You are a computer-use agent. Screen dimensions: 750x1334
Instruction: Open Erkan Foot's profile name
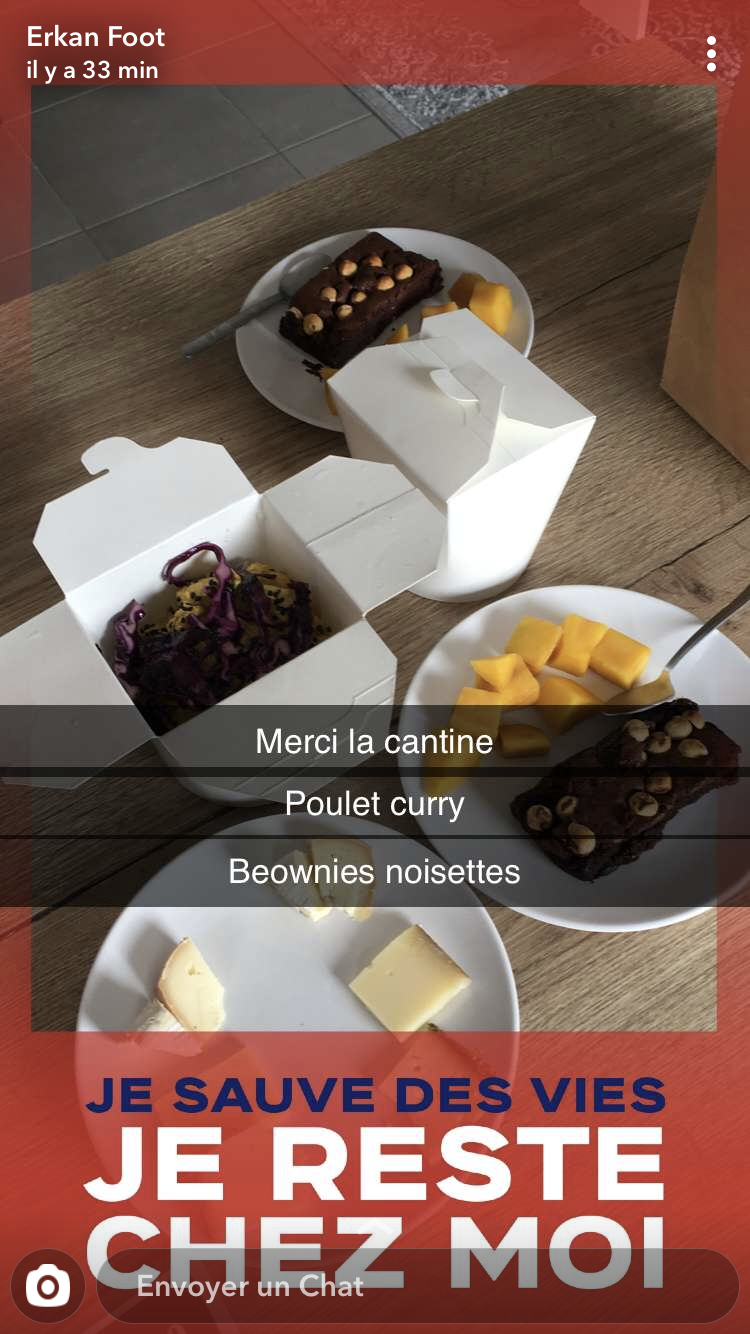click(x=95, y=38)
